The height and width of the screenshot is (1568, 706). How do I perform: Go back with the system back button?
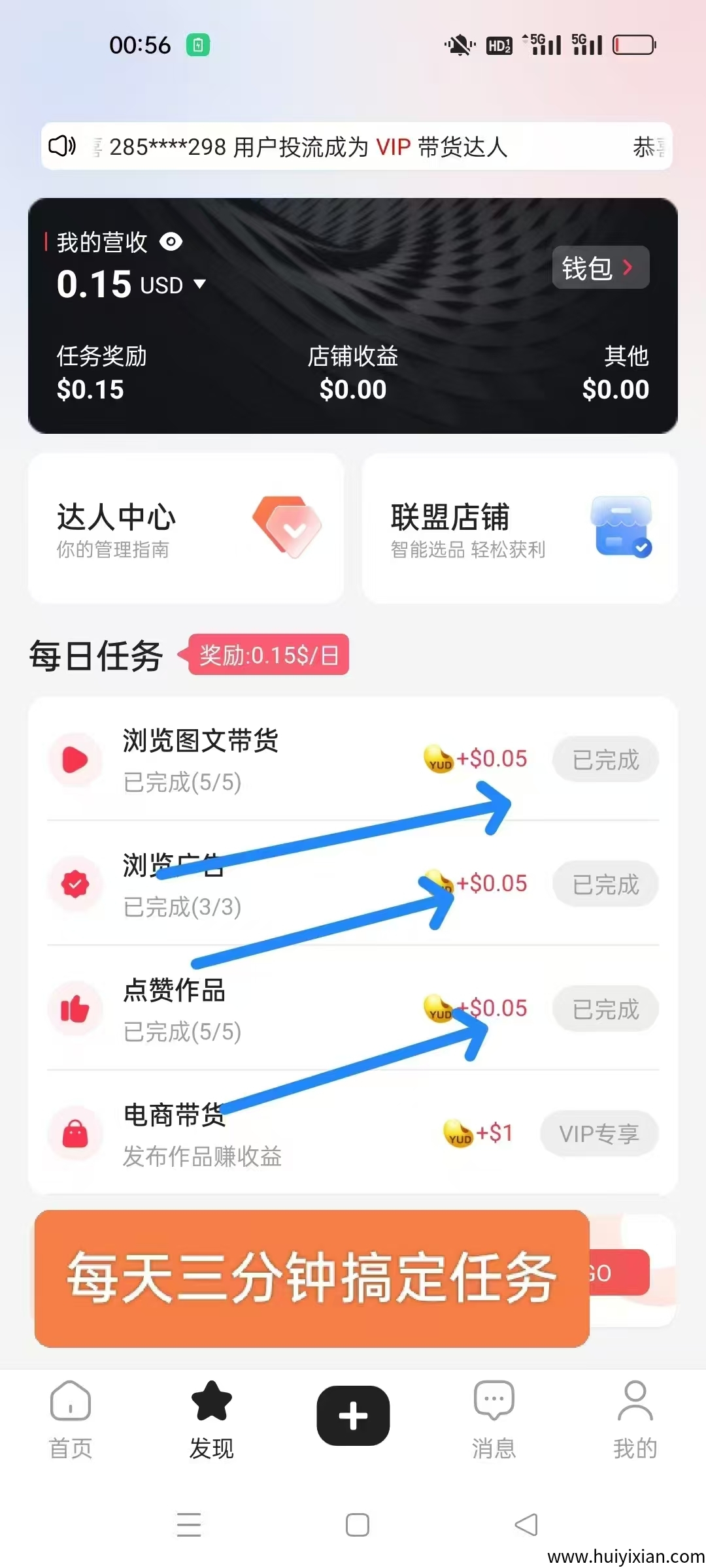pos(526,1525)
